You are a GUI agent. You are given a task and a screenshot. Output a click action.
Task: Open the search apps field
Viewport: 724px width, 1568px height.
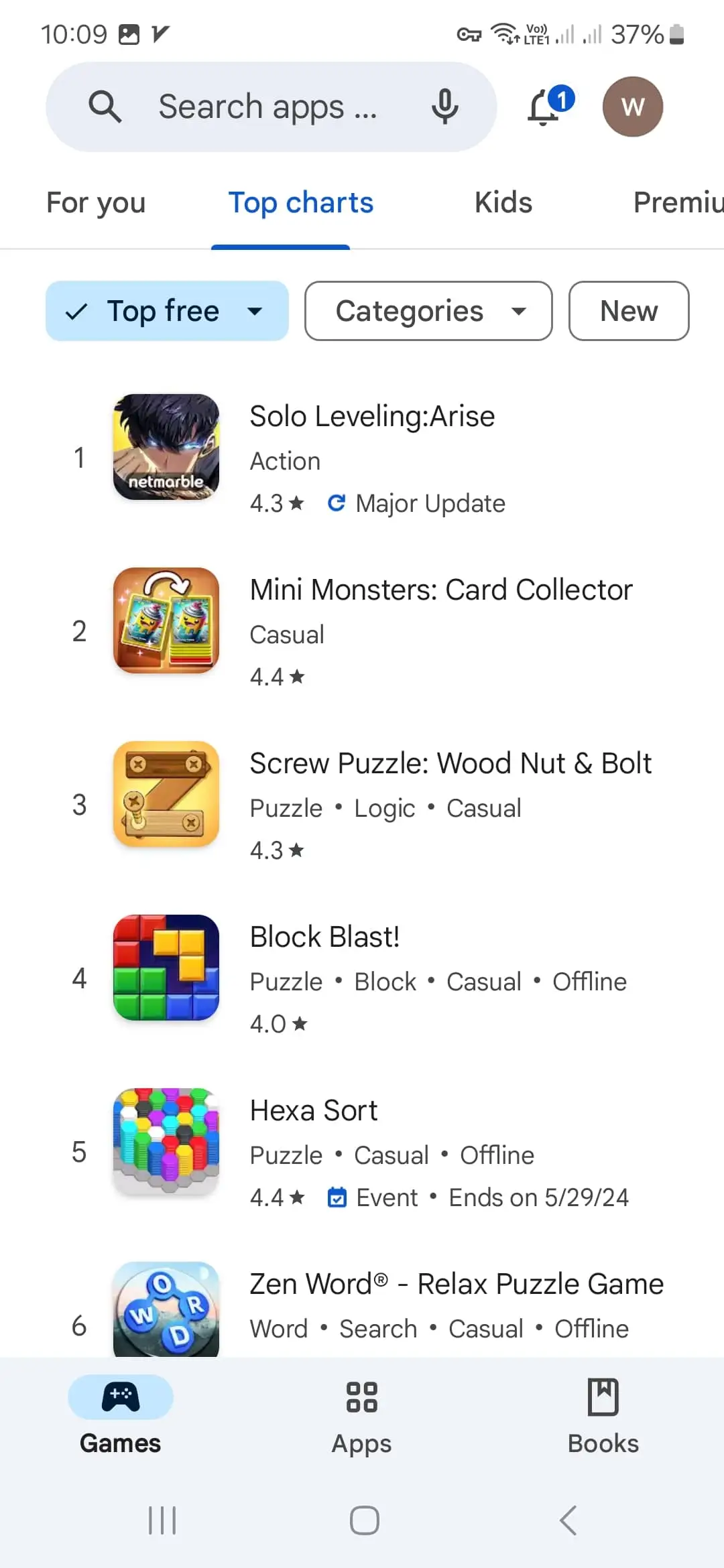(268, 107)
